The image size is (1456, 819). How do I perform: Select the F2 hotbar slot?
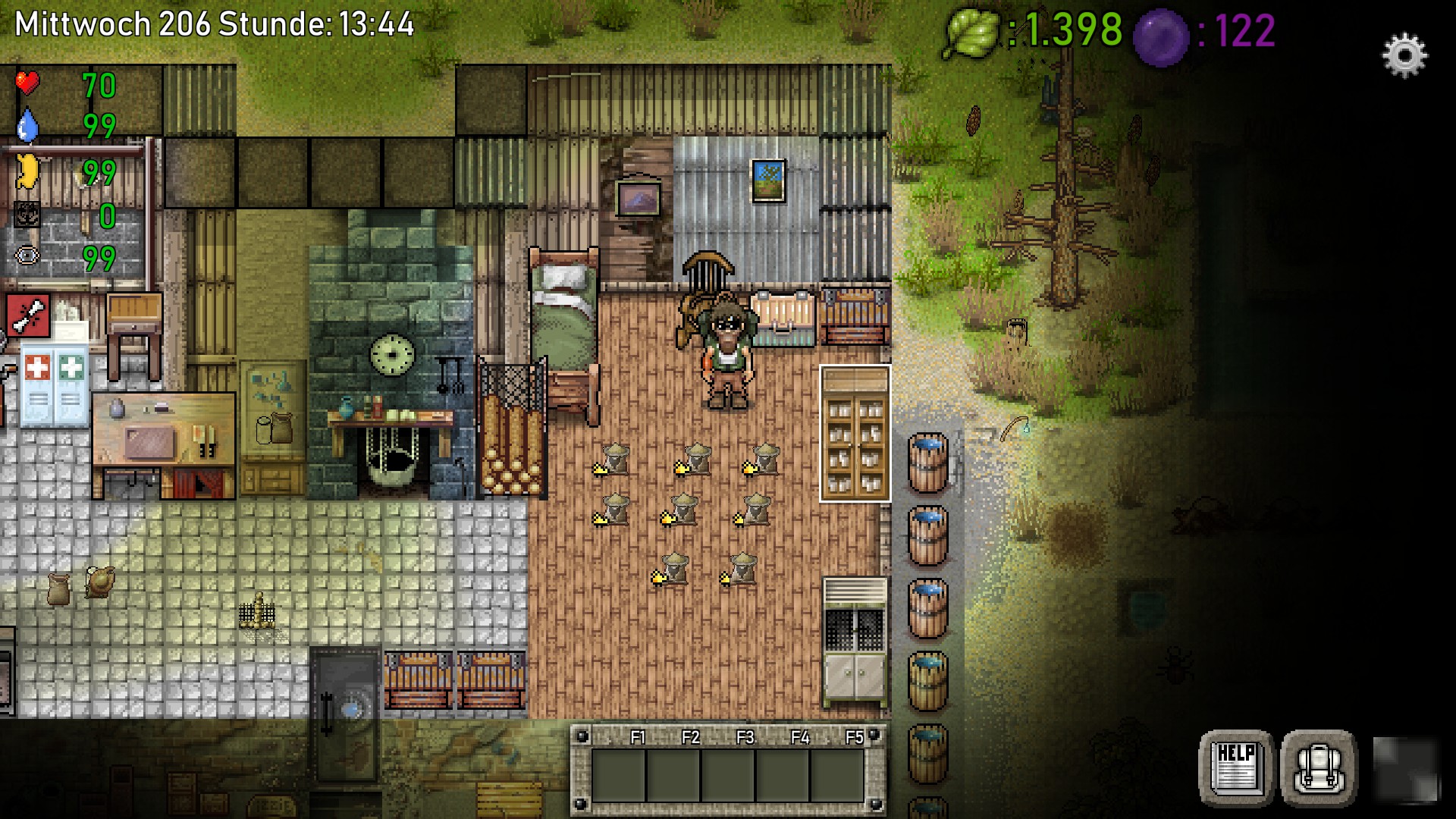coord(673,775)
